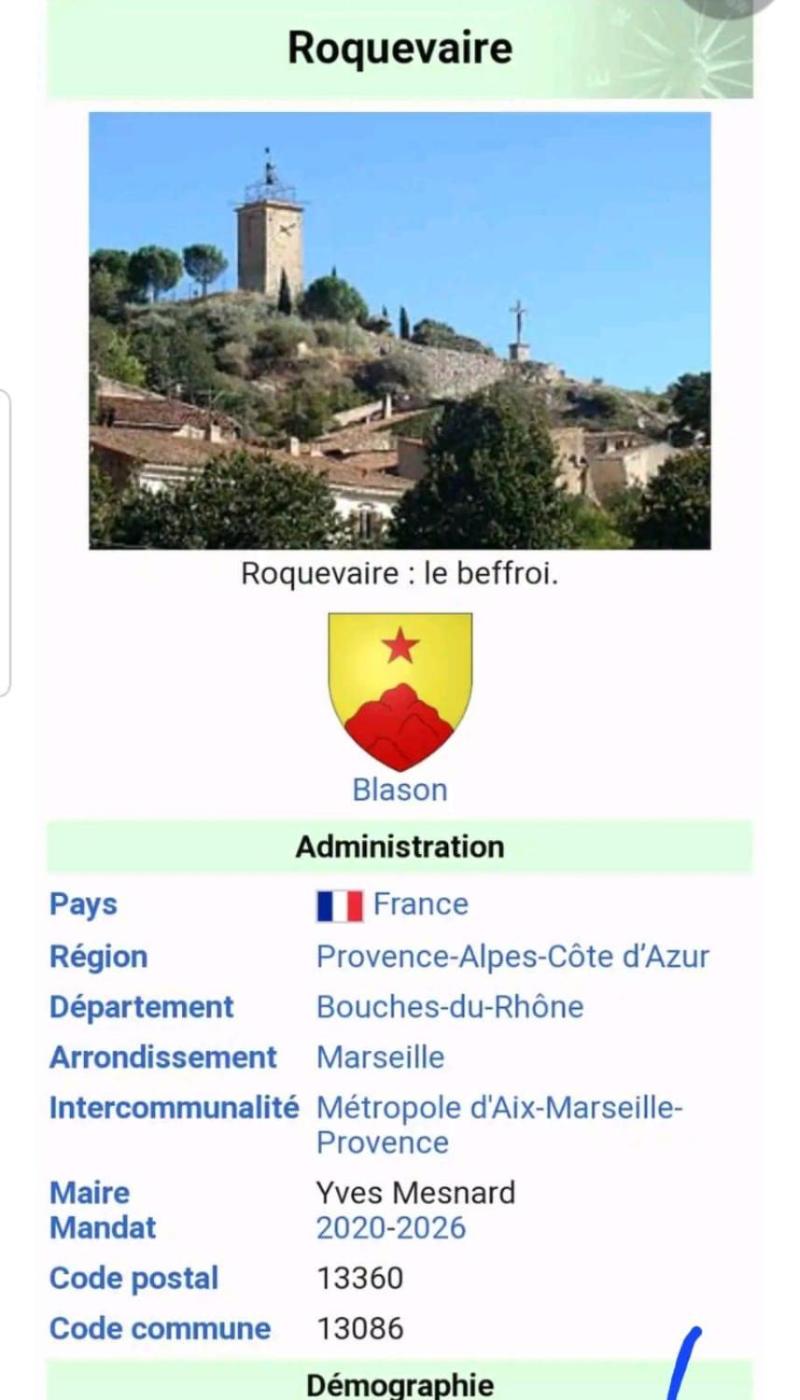Tap the 2020-2026 mandate link

tap(391, 1228)
